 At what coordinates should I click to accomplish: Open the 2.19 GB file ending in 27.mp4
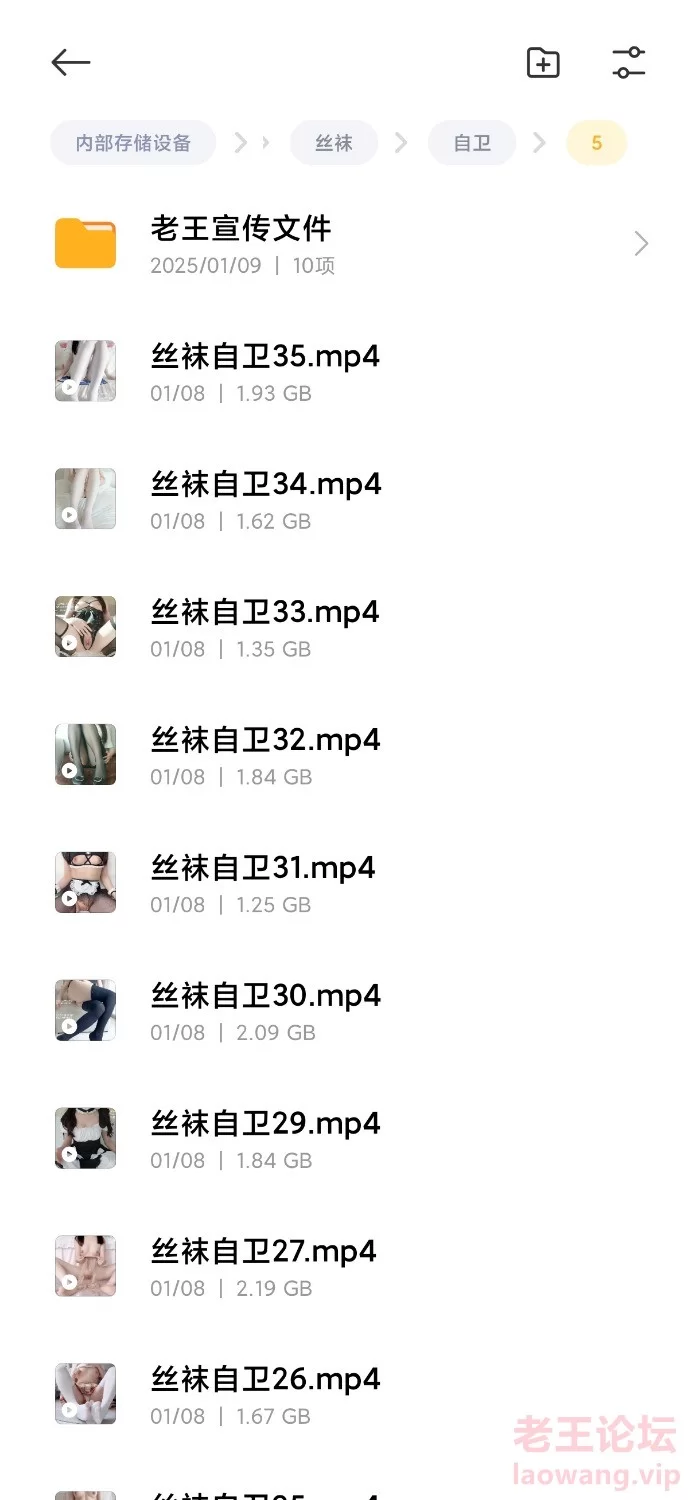263,1267
